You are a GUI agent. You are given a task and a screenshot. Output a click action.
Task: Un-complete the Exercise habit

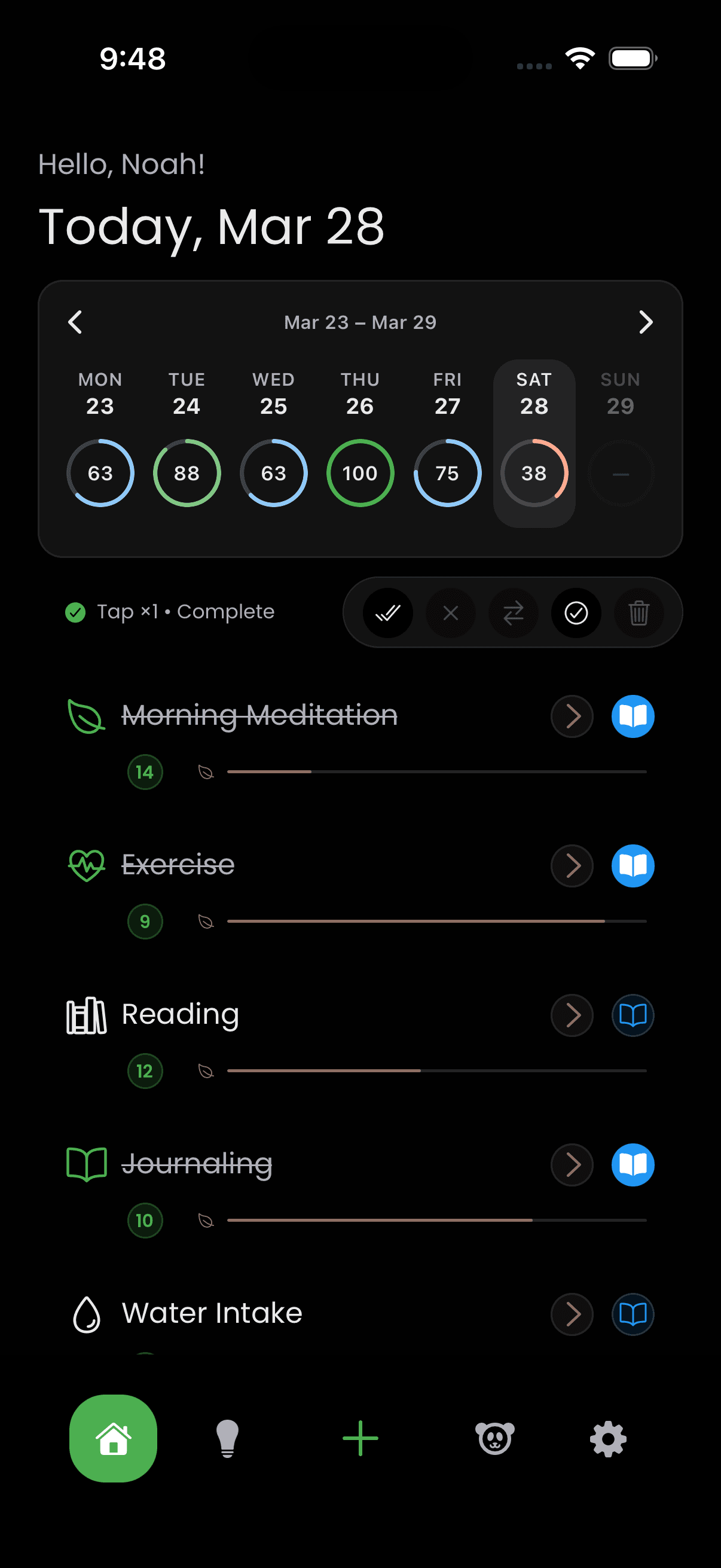(178, 865)
